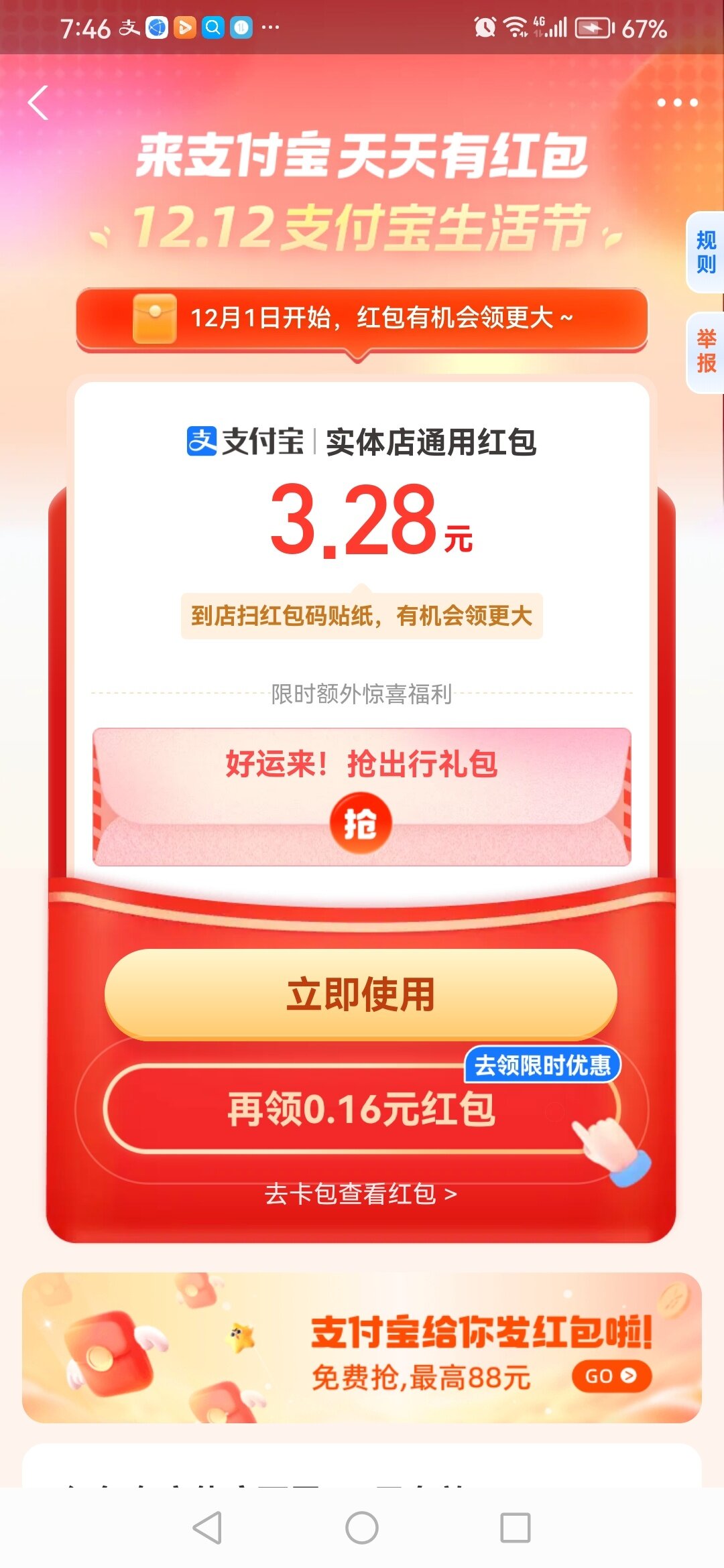This screenshot has width=724, height=1568.
Task: Grab the 出行礼包 with the 抢 button
Action: (x=360, y=823)
